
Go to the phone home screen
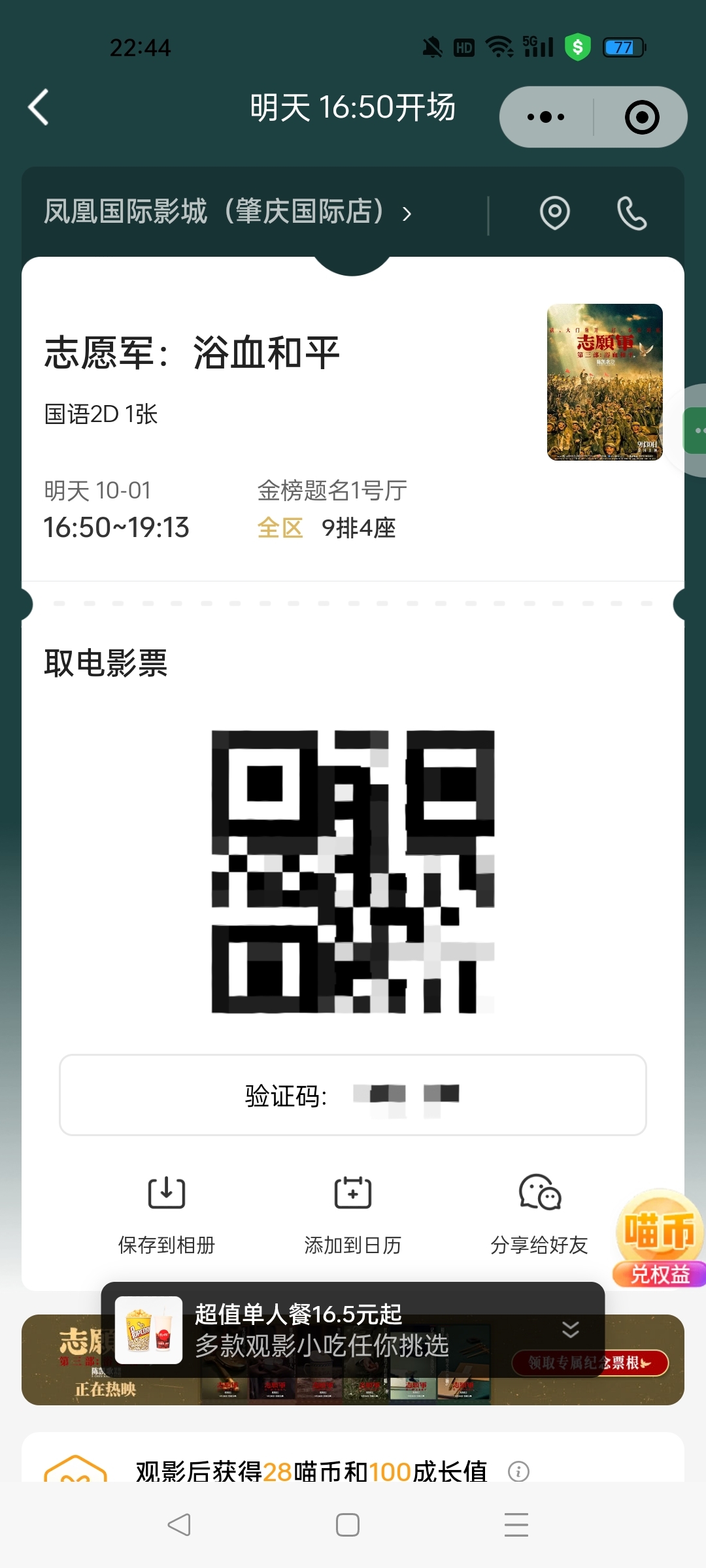(348, 1525)
